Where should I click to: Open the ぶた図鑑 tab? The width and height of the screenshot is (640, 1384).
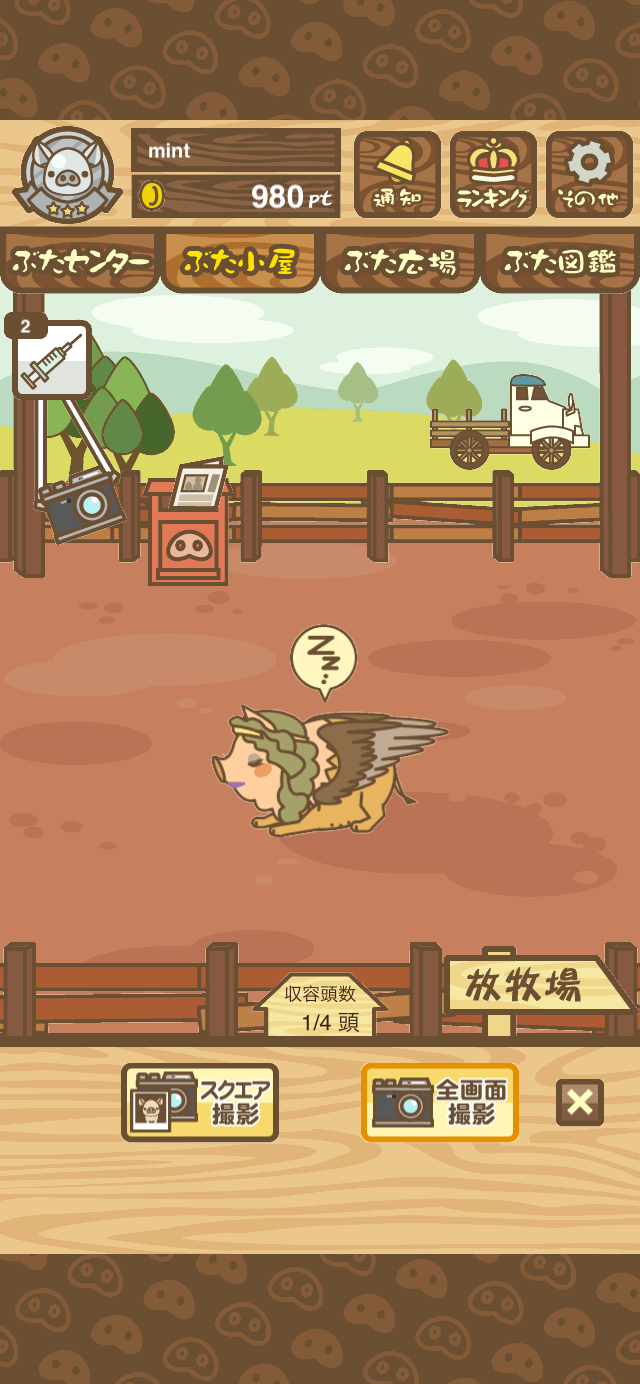tap(560, 262)
